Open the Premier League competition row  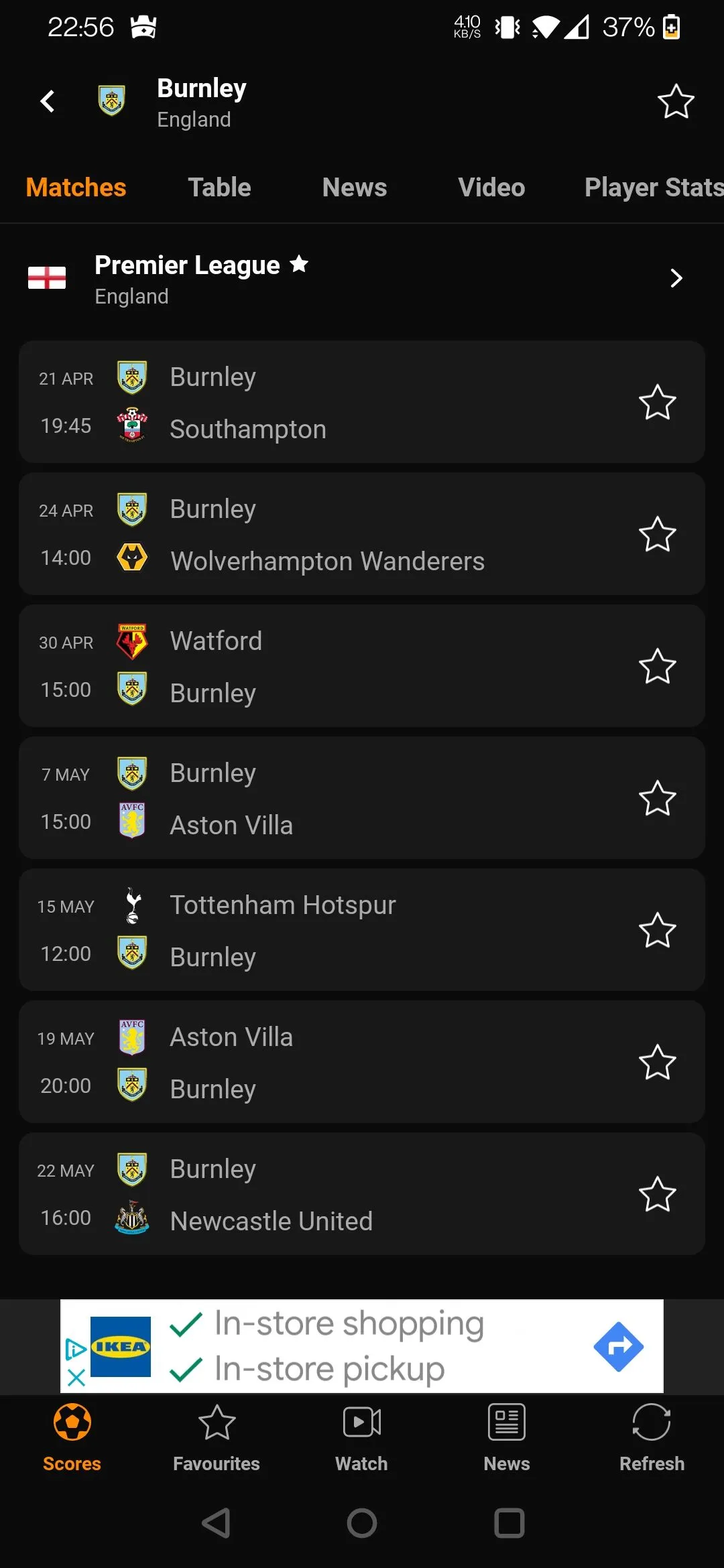click(362, 279)
